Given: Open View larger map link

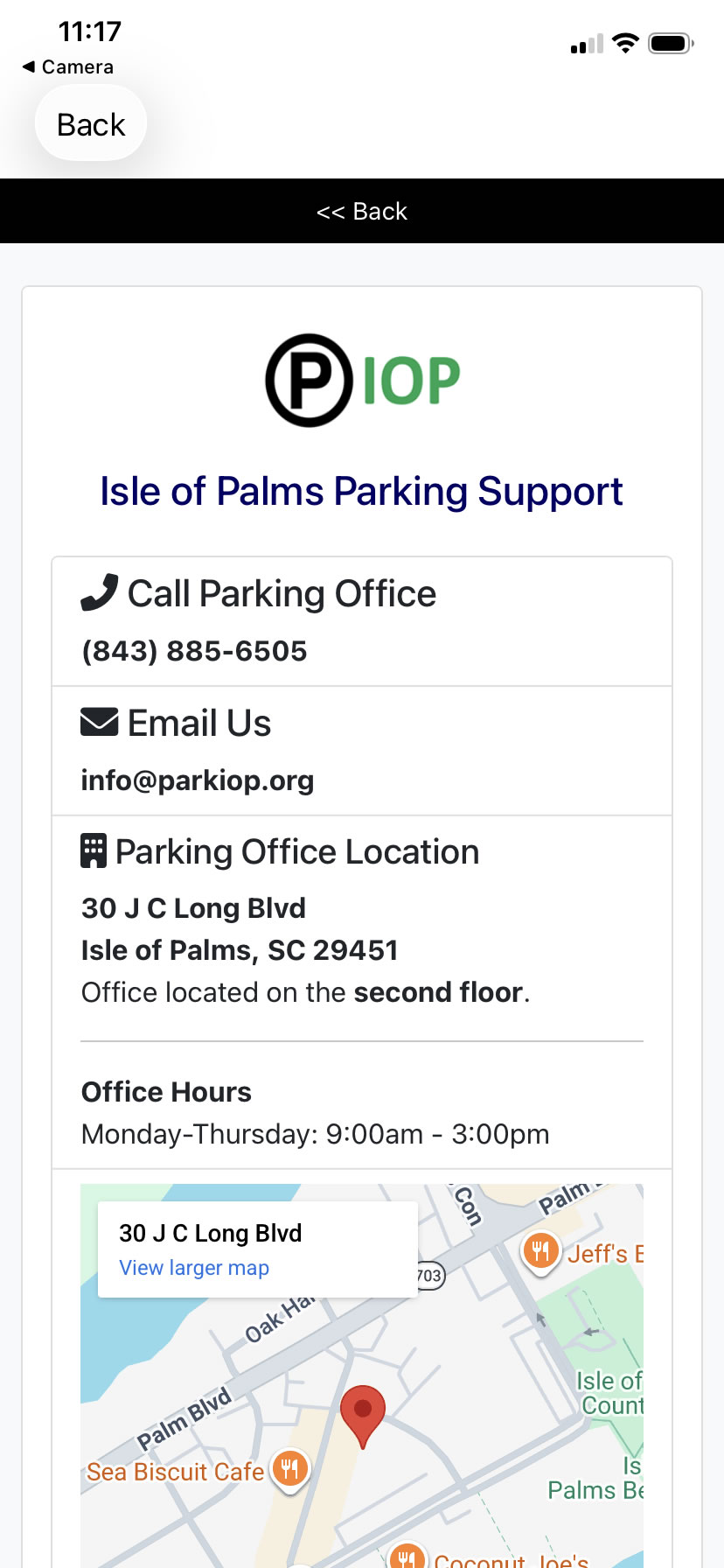Looking at the screenshot, I should coord(194,1268).
